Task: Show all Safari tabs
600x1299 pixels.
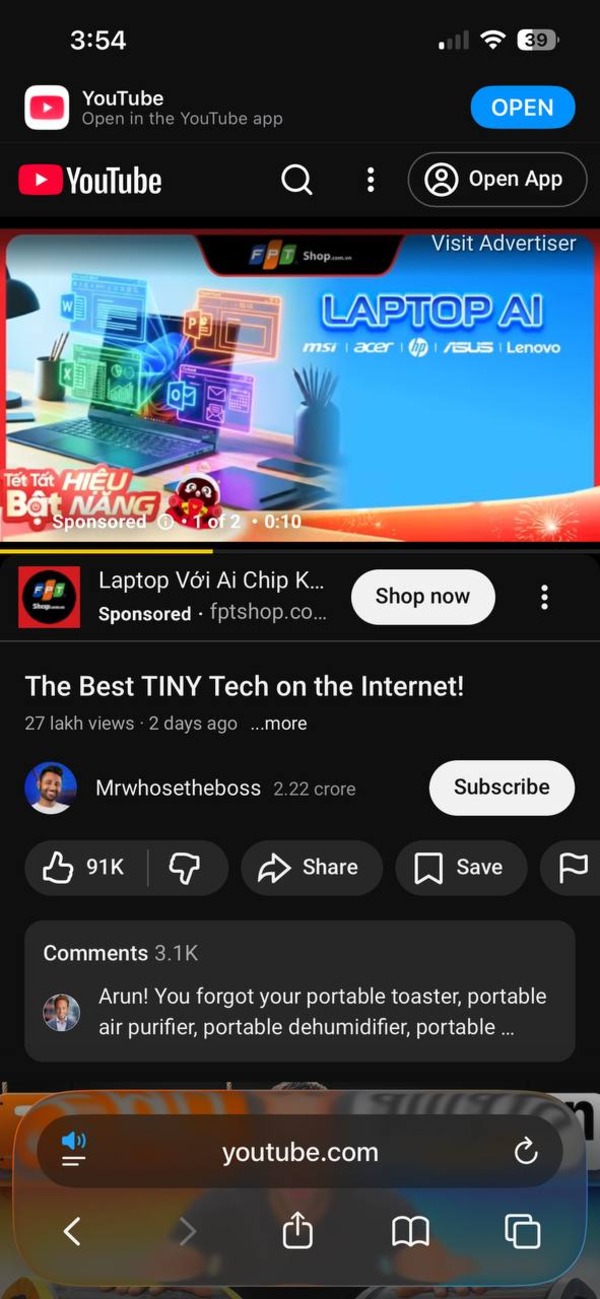Action: (522, 1231)
